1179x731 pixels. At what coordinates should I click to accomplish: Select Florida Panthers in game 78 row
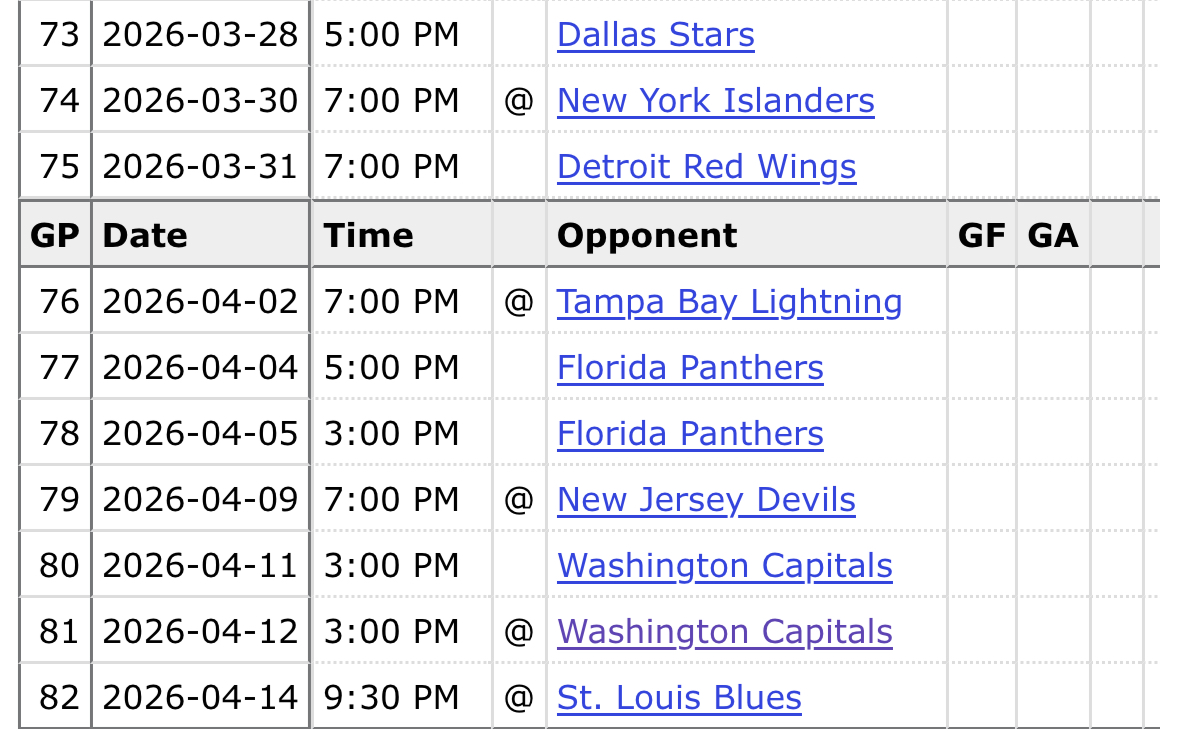690,434
